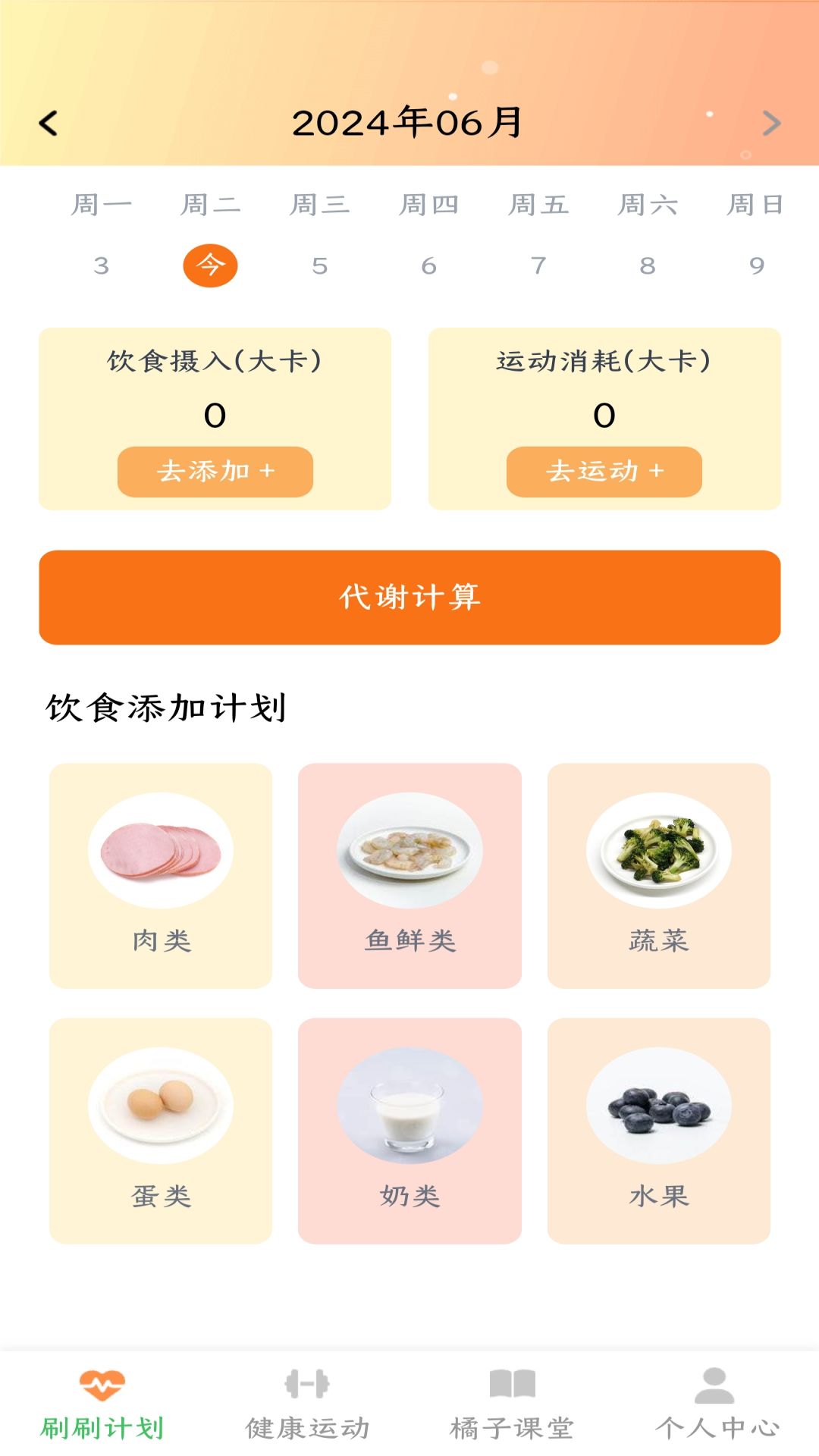Screen dimensions: 819x1456
Task: Open the 奶类 food category
Action: (409, 1131)
